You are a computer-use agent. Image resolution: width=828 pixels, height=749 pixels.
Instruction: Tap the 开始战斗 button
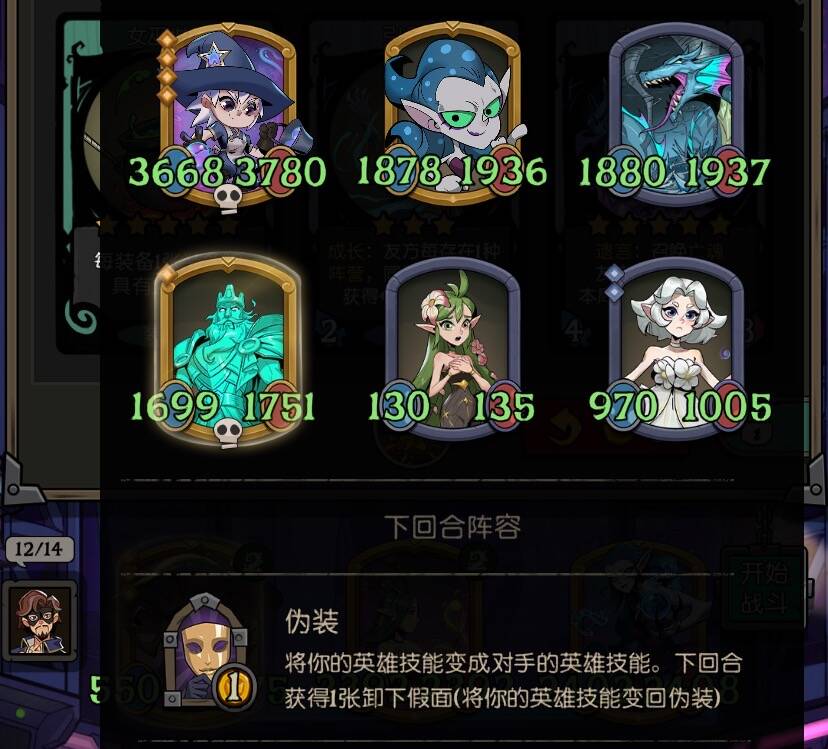tap(765, 586)
